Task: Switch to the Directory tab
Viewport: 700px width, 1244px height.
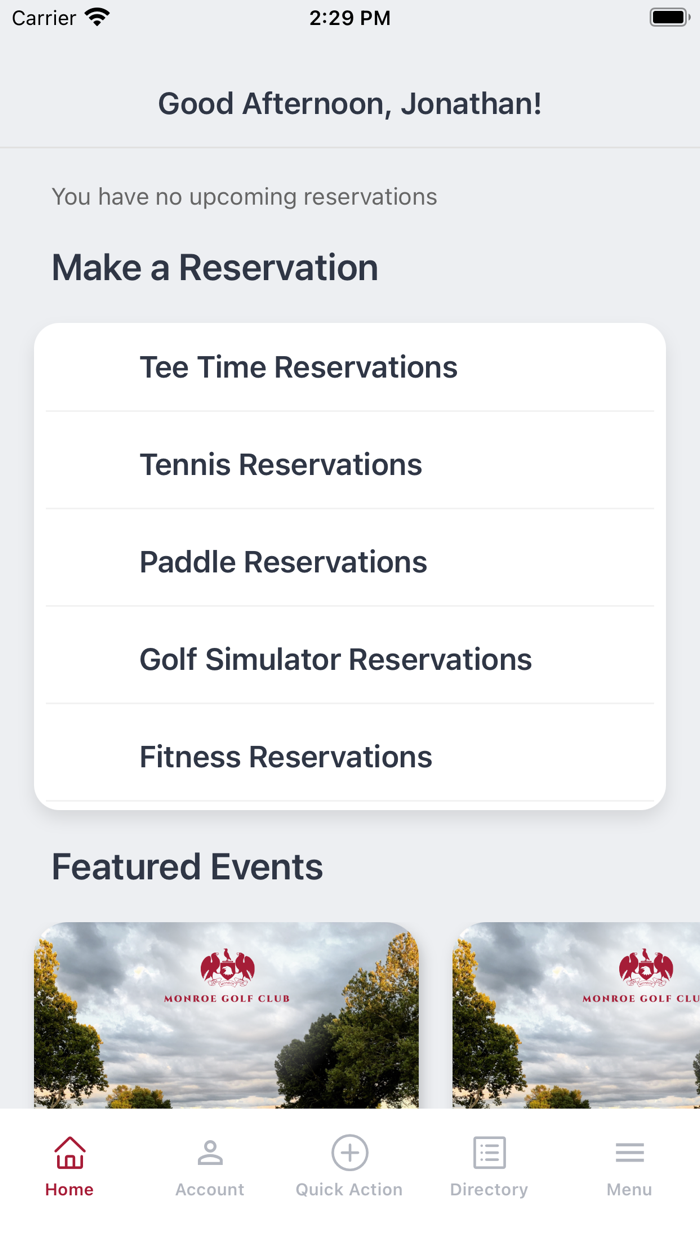Action: tap(489, 1167)
